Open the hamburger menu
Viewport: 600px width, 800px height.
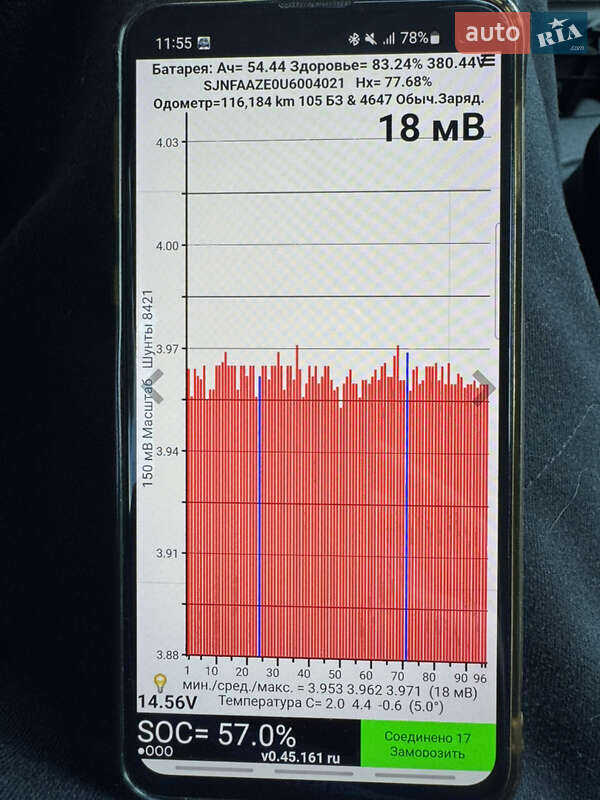(x=487, y=61)
